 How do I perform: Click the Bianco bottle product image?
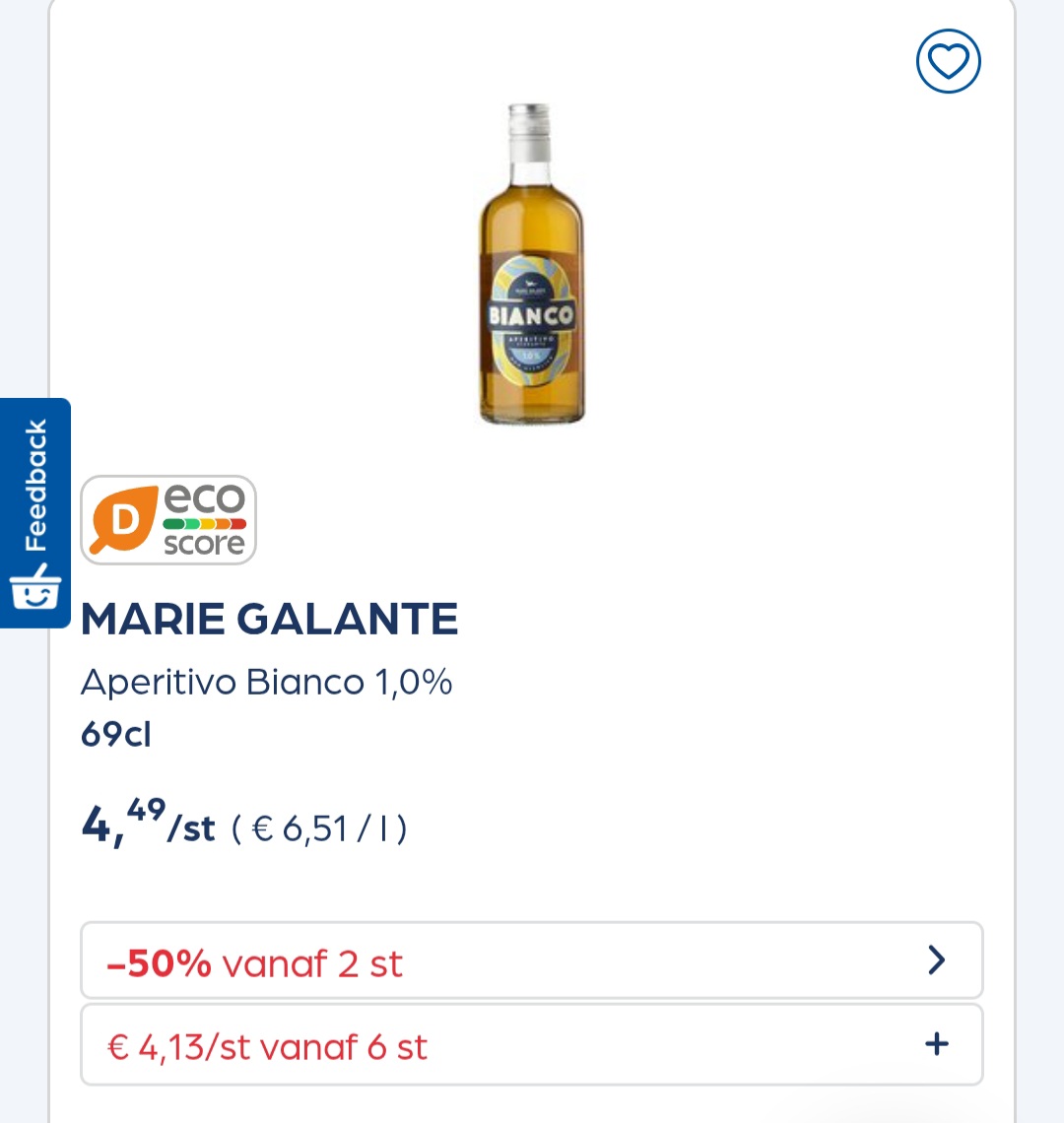pos(532,264)
